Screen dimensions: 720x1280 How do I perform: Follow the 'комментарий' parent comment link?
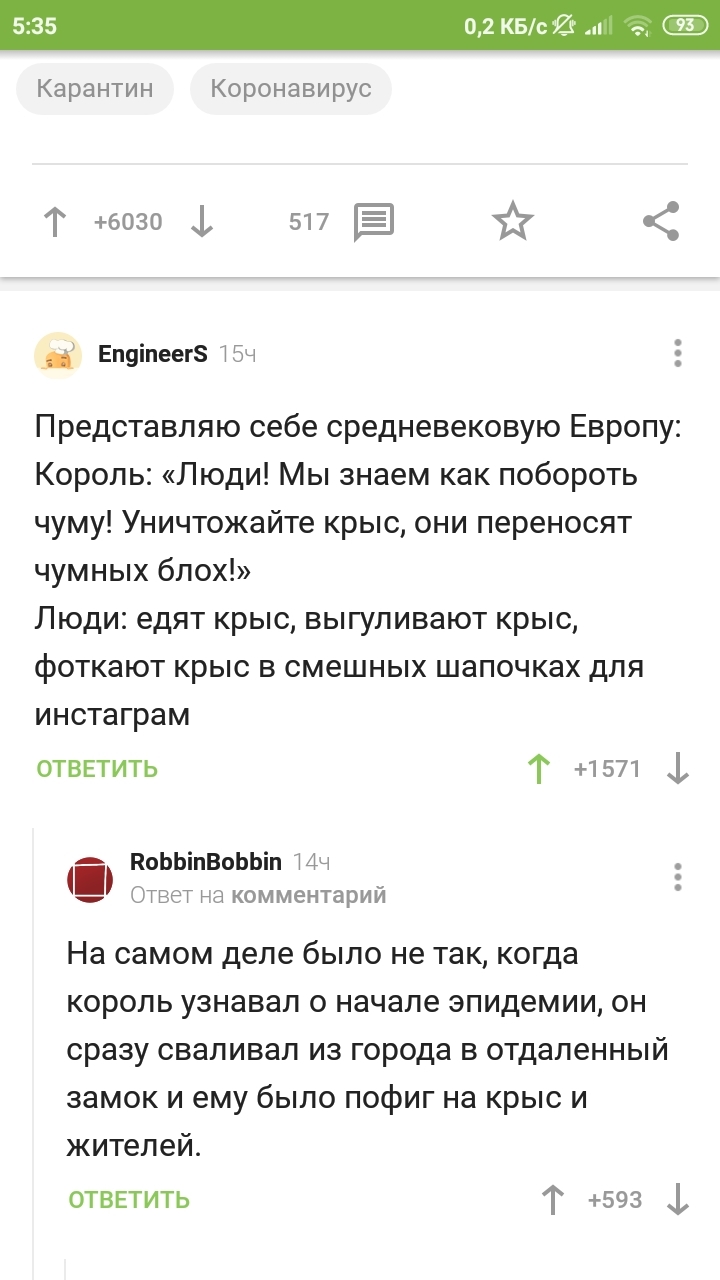(x=308, y=895)
